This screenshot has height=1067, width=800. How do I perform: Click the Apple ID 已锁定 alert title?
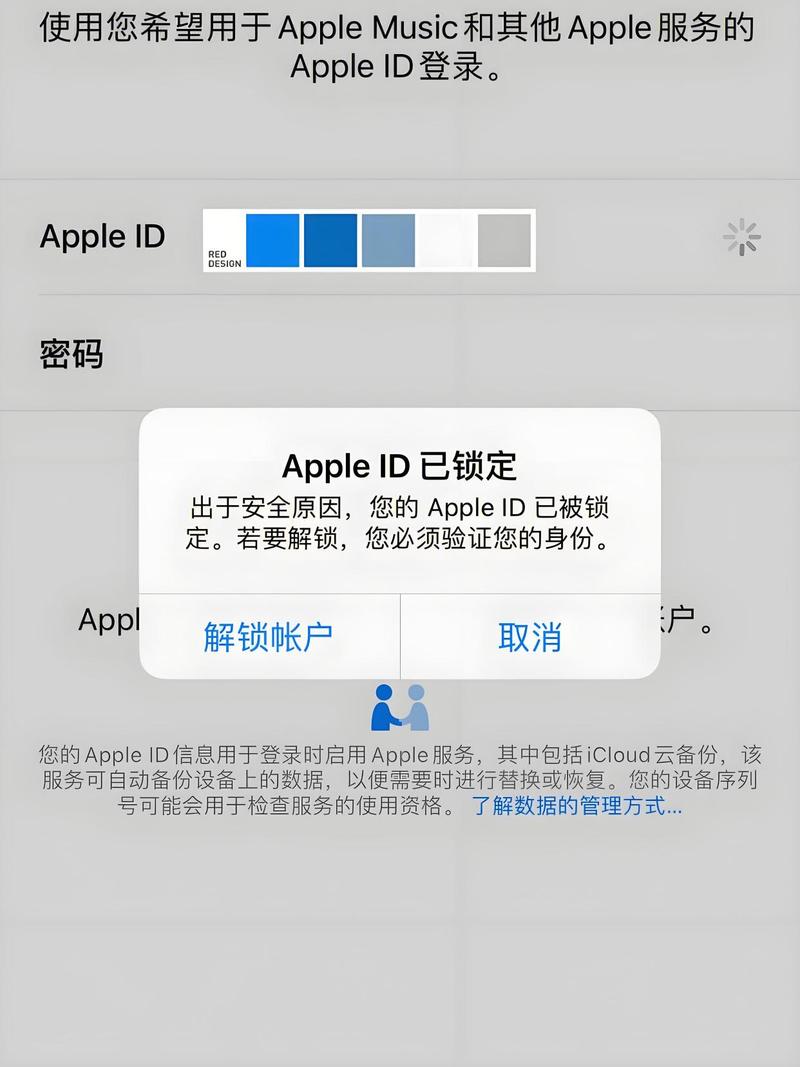tap(400, 465)
